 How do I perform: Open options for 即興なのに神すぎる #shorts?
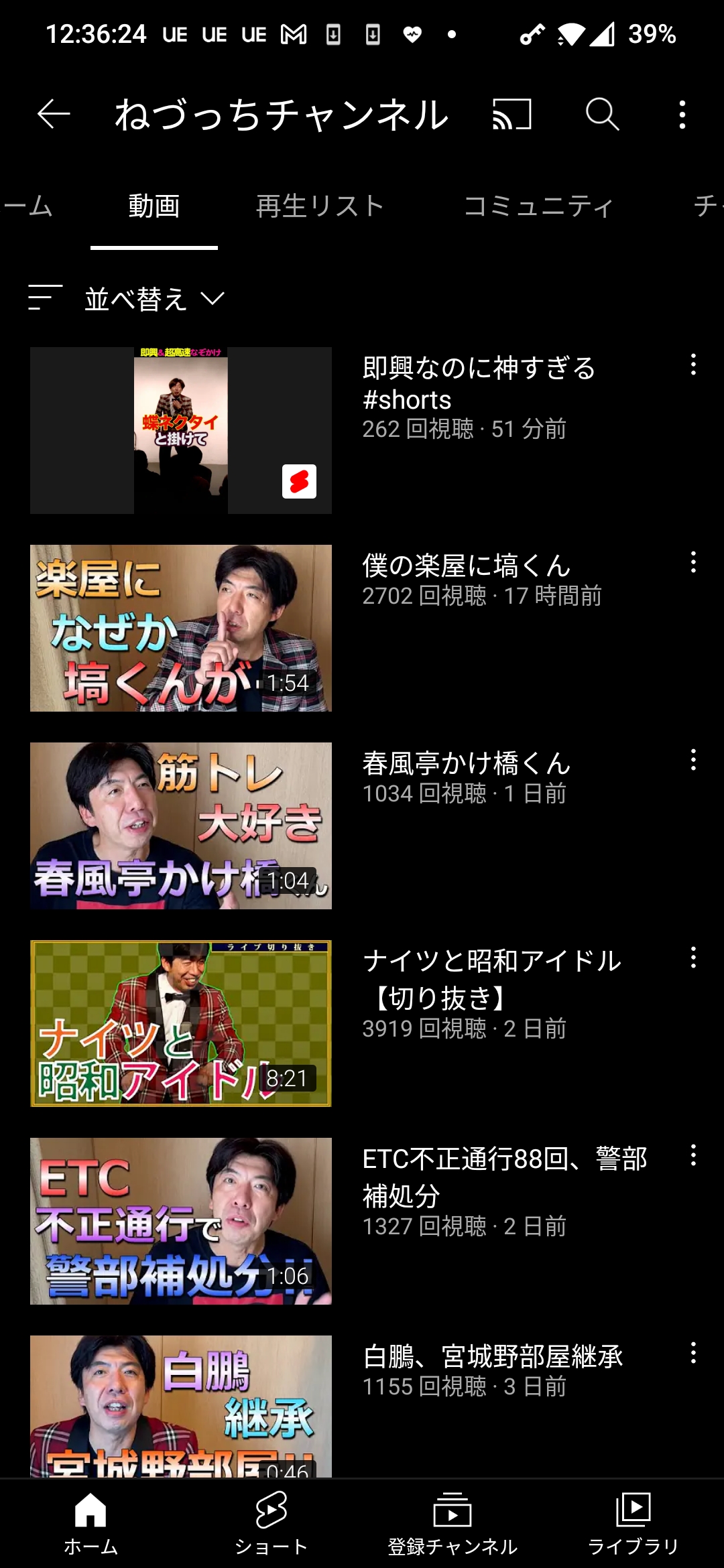(693, 365)
